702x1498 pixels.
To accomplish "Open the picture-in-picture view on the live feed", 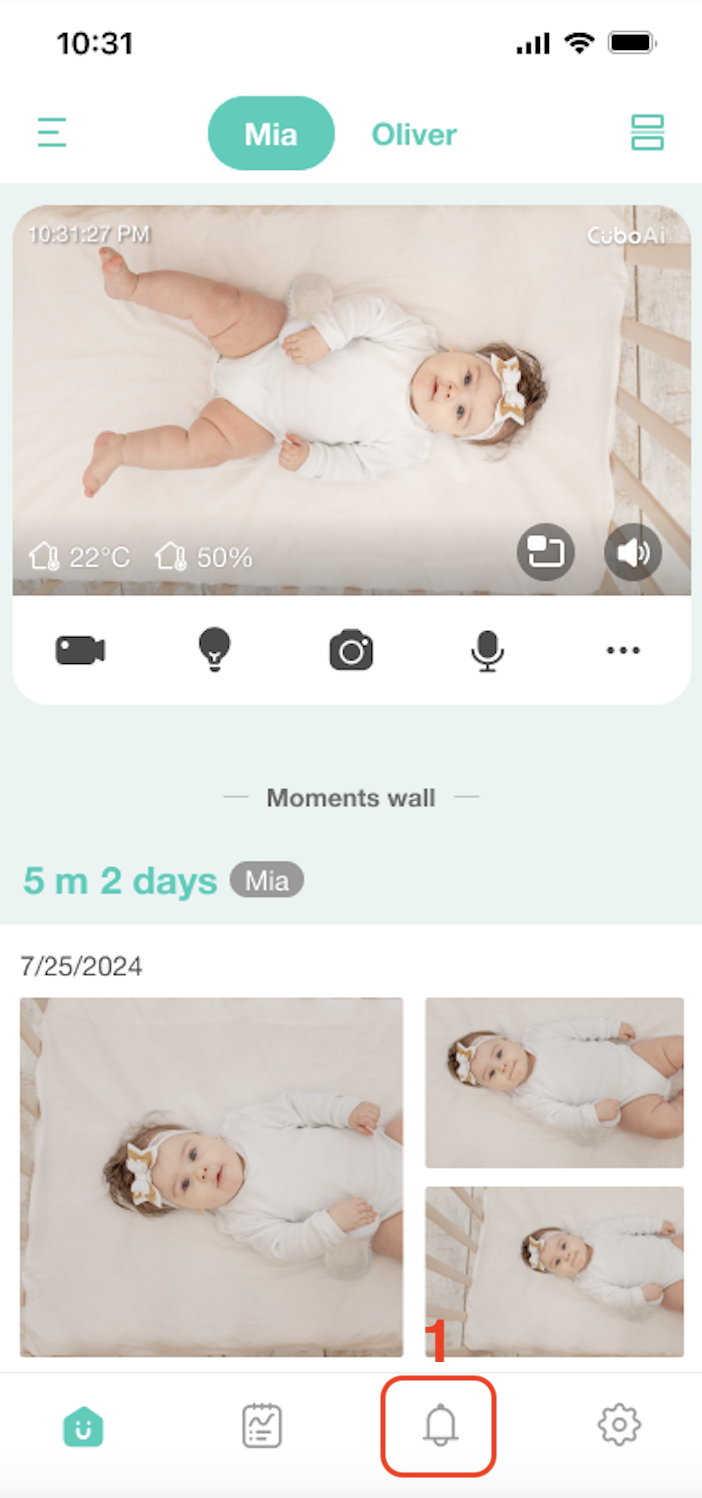I will [x=545, y=552].
